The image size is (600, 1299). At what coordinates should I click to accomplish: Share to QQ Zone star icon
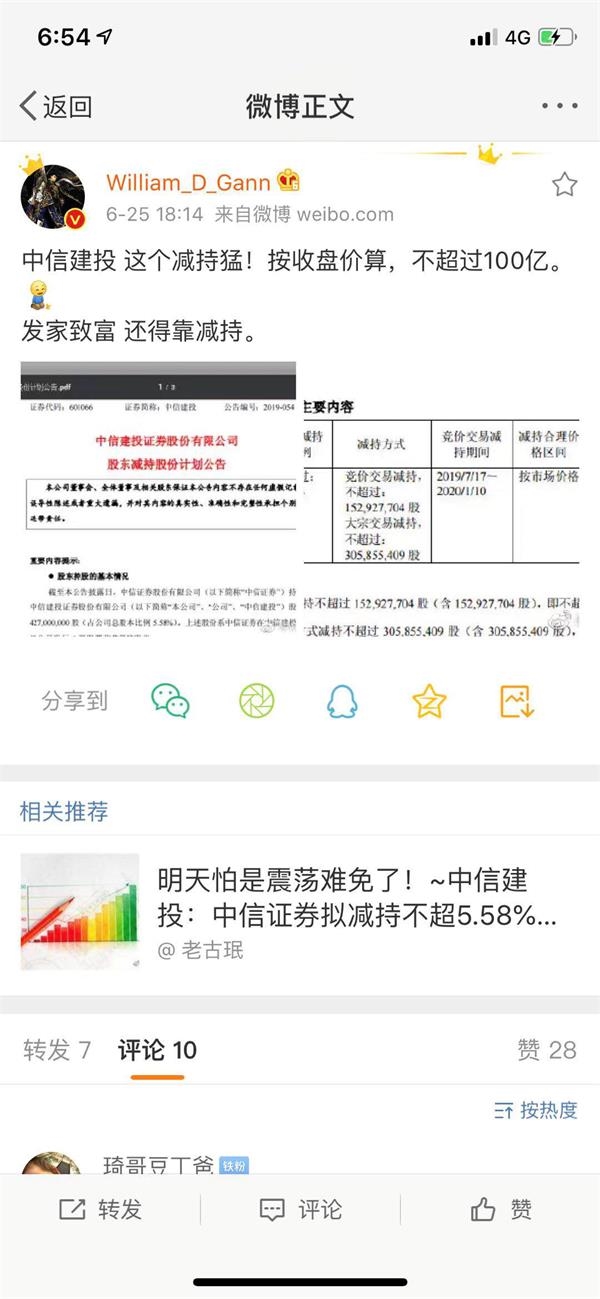[429, 700]
